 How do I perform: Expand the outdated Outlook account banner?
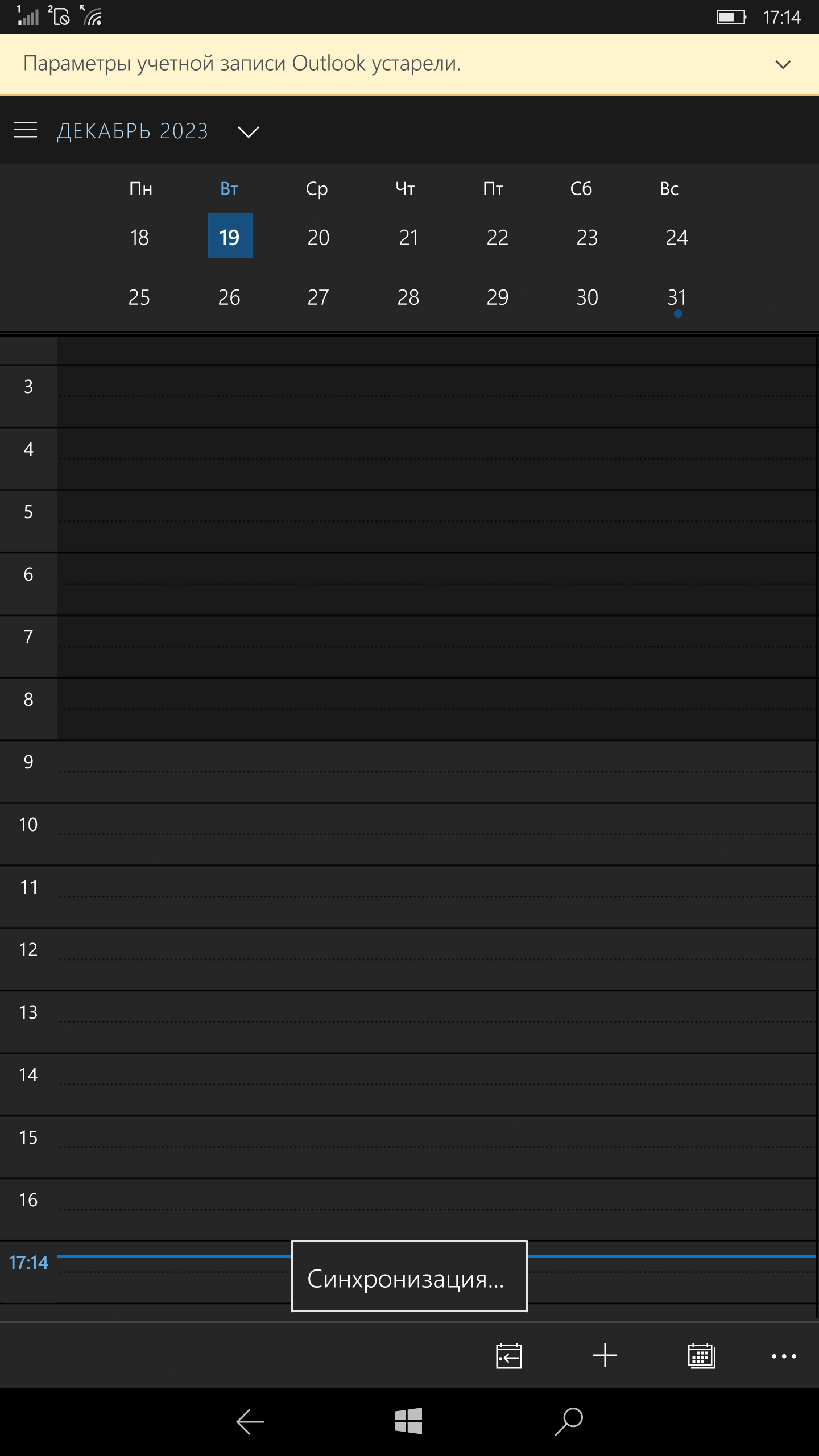coord(783,64)
